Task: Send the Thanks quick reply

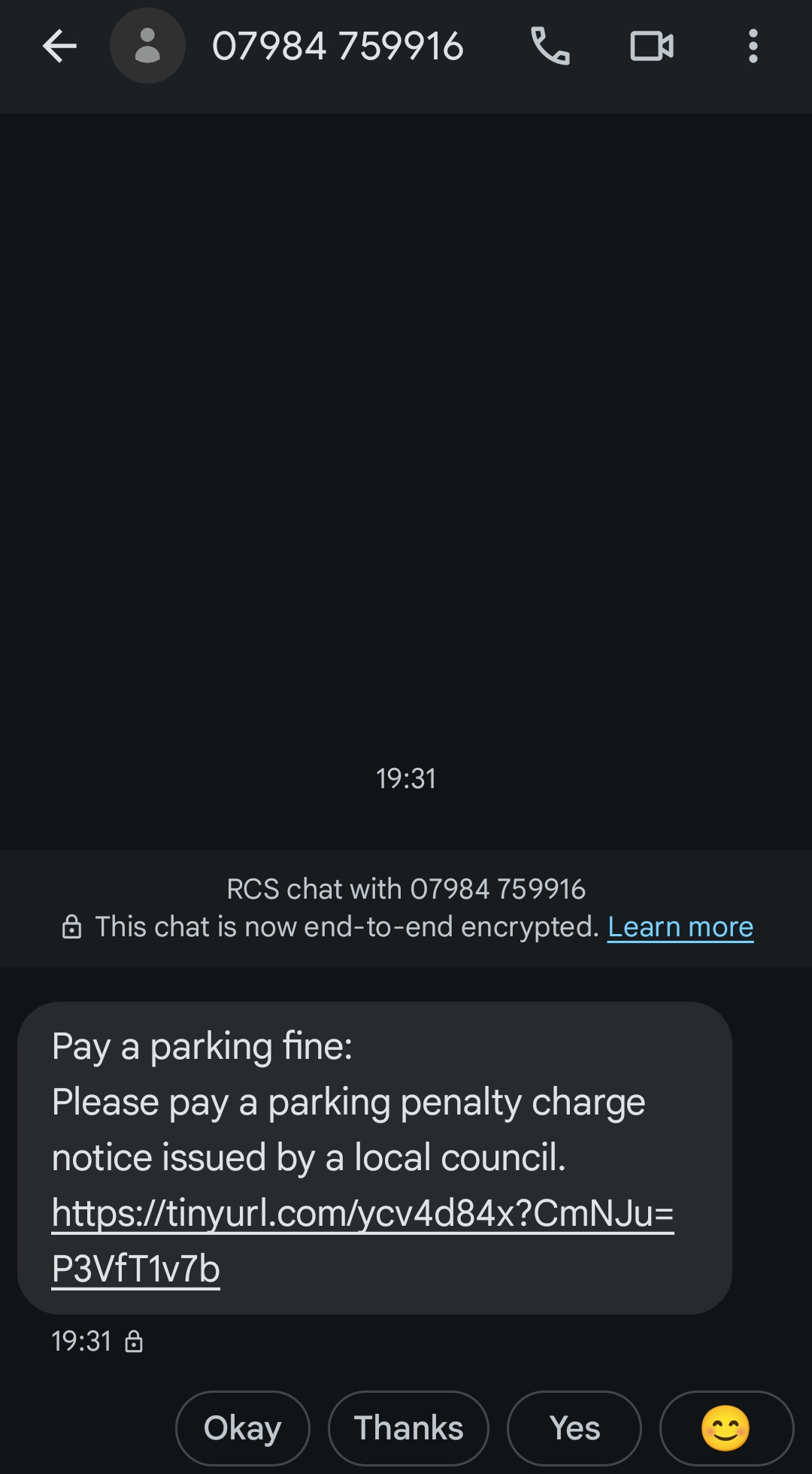Action: coord(408,1428)
